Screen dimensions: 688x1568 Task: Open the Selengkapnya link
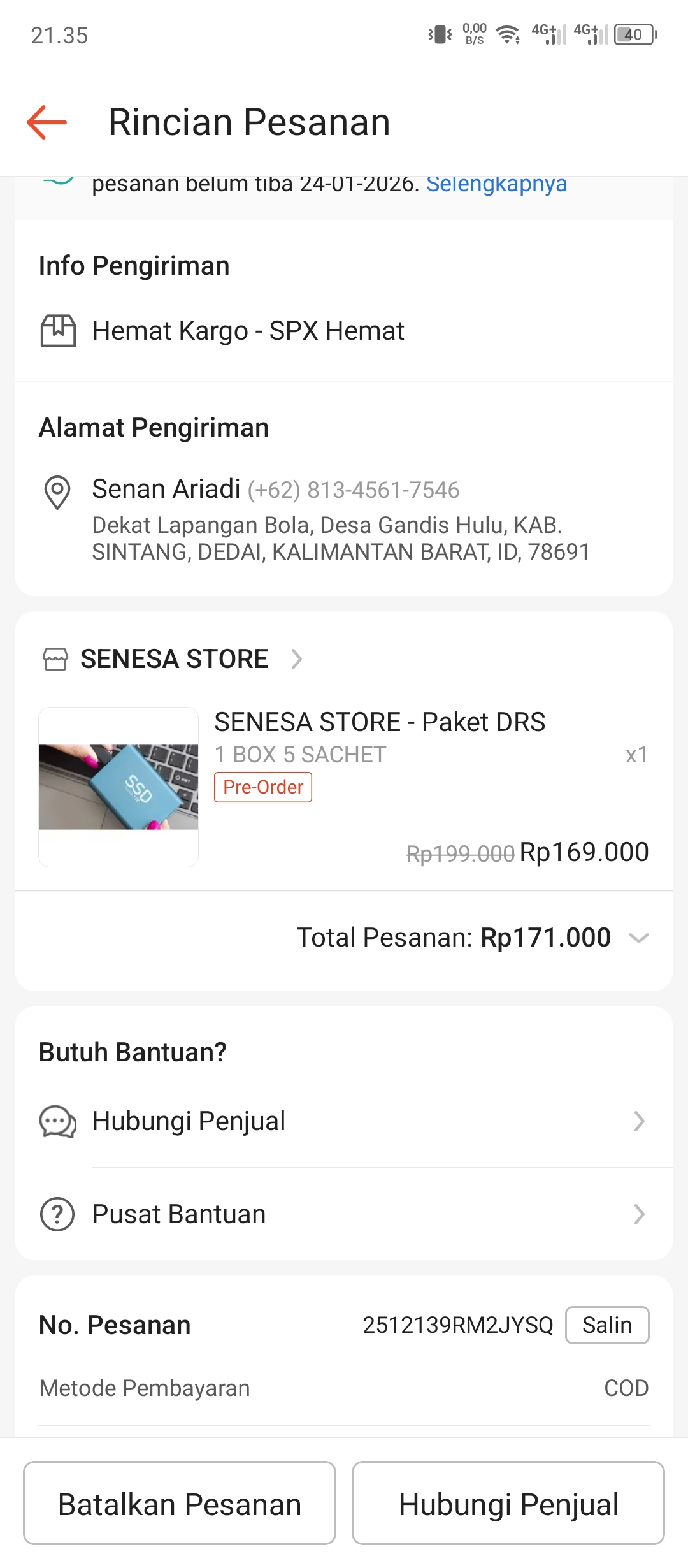coord(496,184)
